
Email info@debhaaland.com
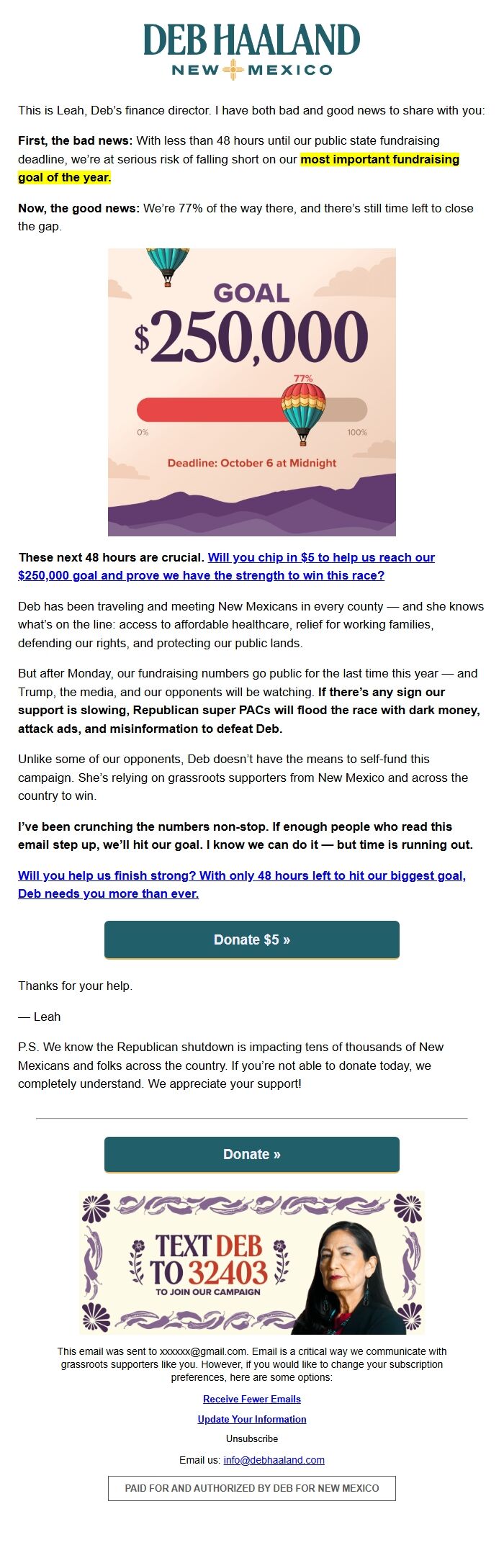coord(274,1460)
